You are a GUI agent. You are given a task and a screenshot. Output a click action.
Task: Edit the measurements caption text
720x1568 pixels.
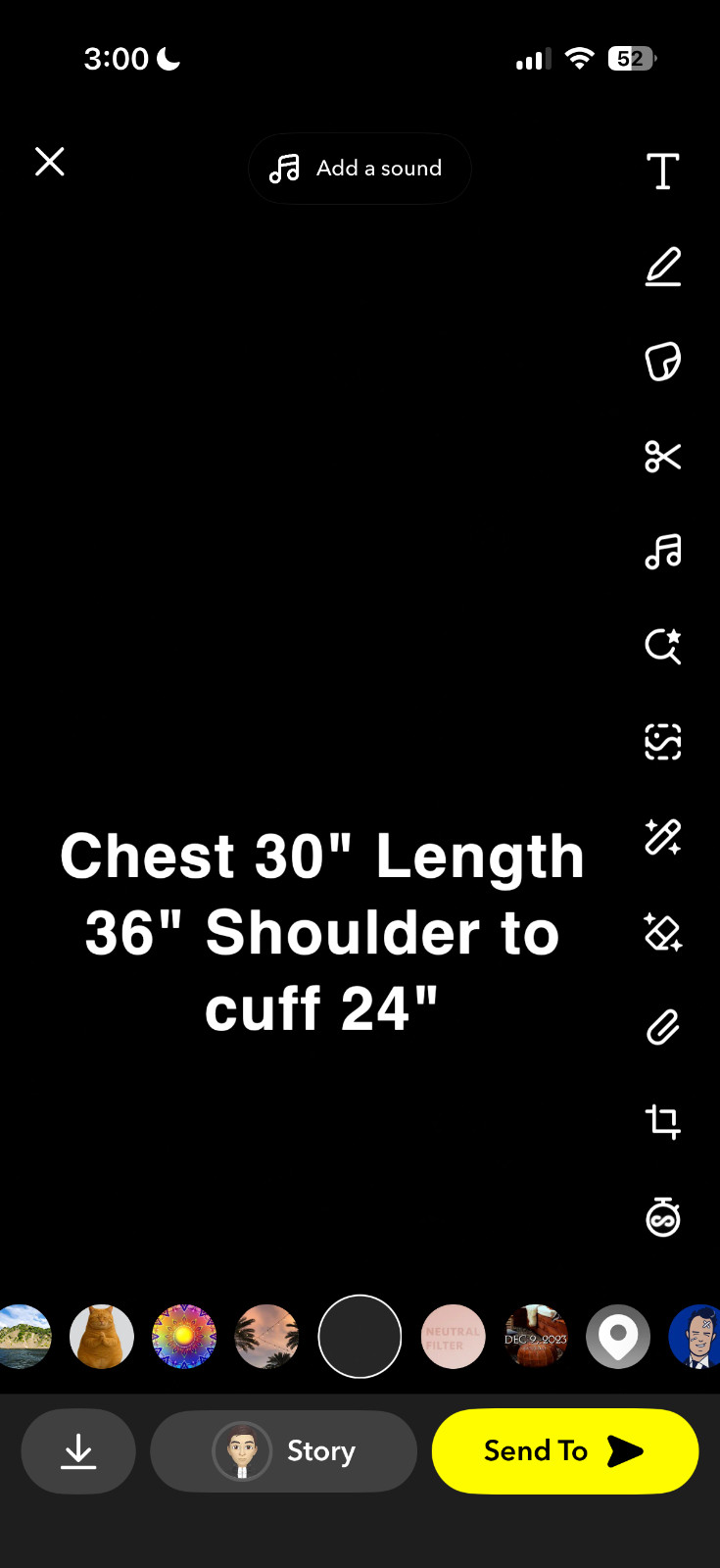tap(322, 932)
